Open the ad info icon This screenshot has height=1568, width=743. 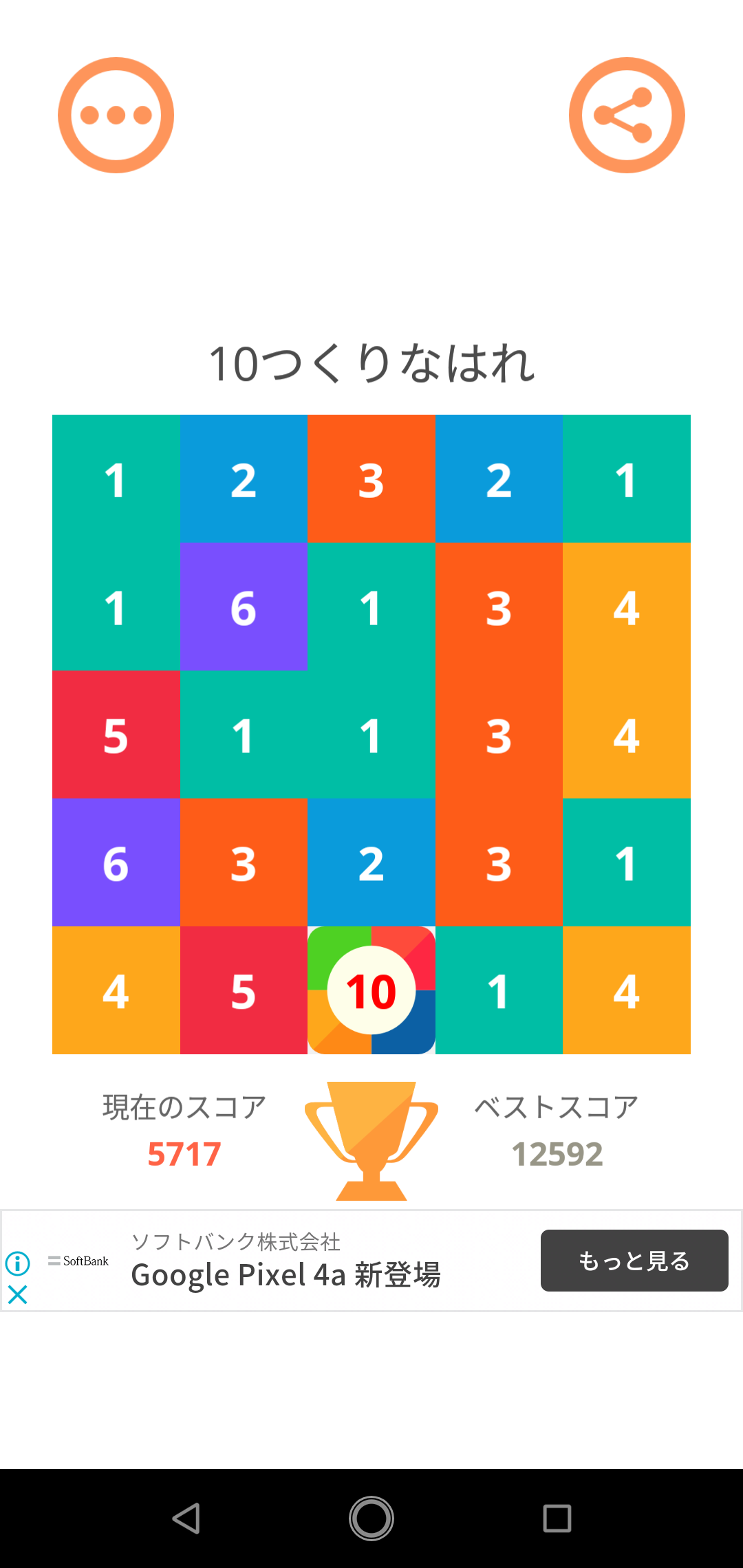(x=17, y=1263)
